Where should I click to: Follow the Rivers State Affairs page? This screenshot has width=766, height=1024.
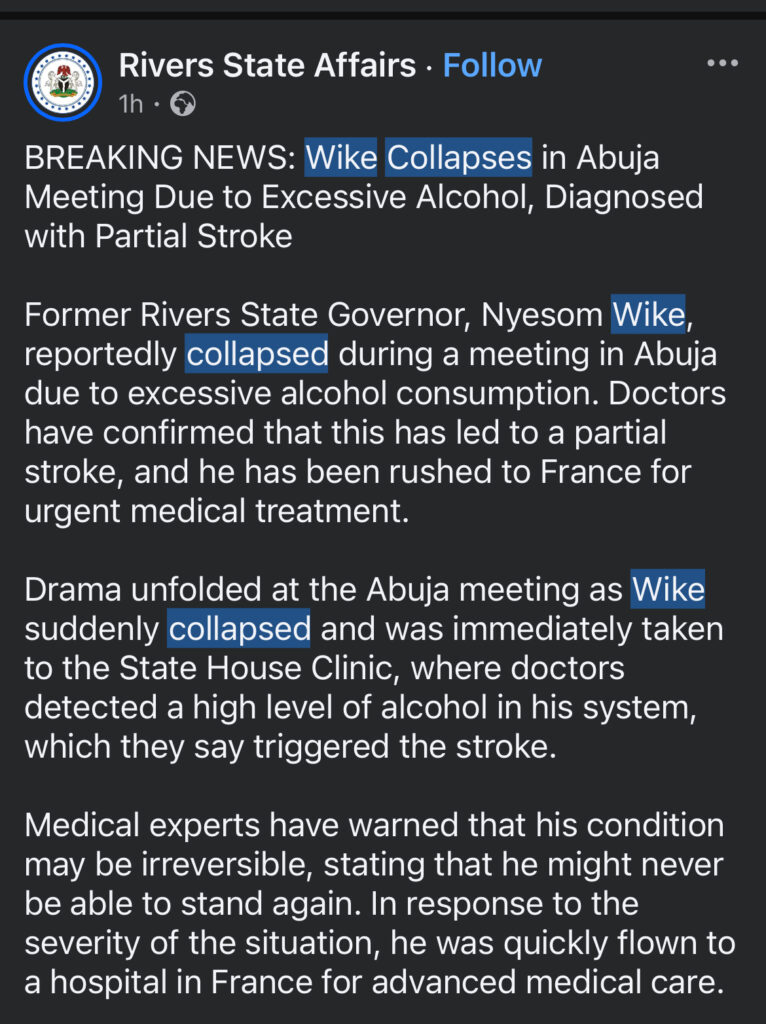pos(492,66)
